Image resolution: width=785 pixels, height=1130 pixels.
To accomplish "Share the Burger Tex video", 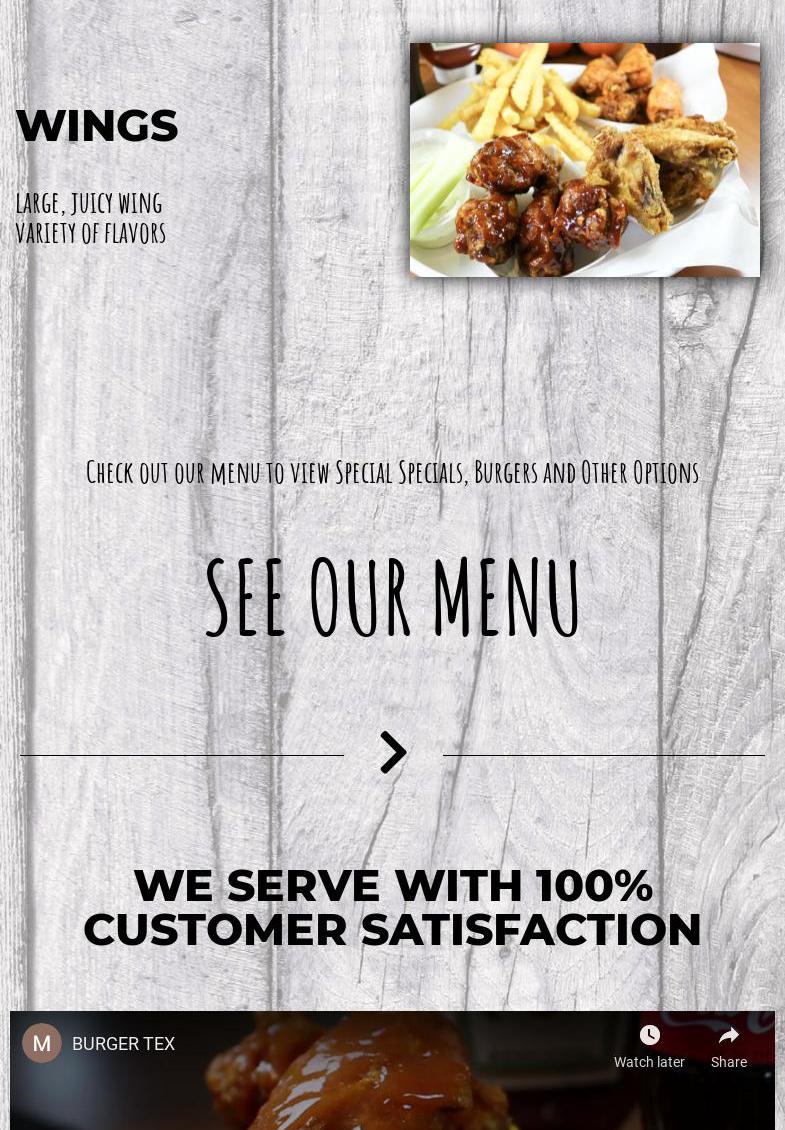I will (x=728, y=1046).
